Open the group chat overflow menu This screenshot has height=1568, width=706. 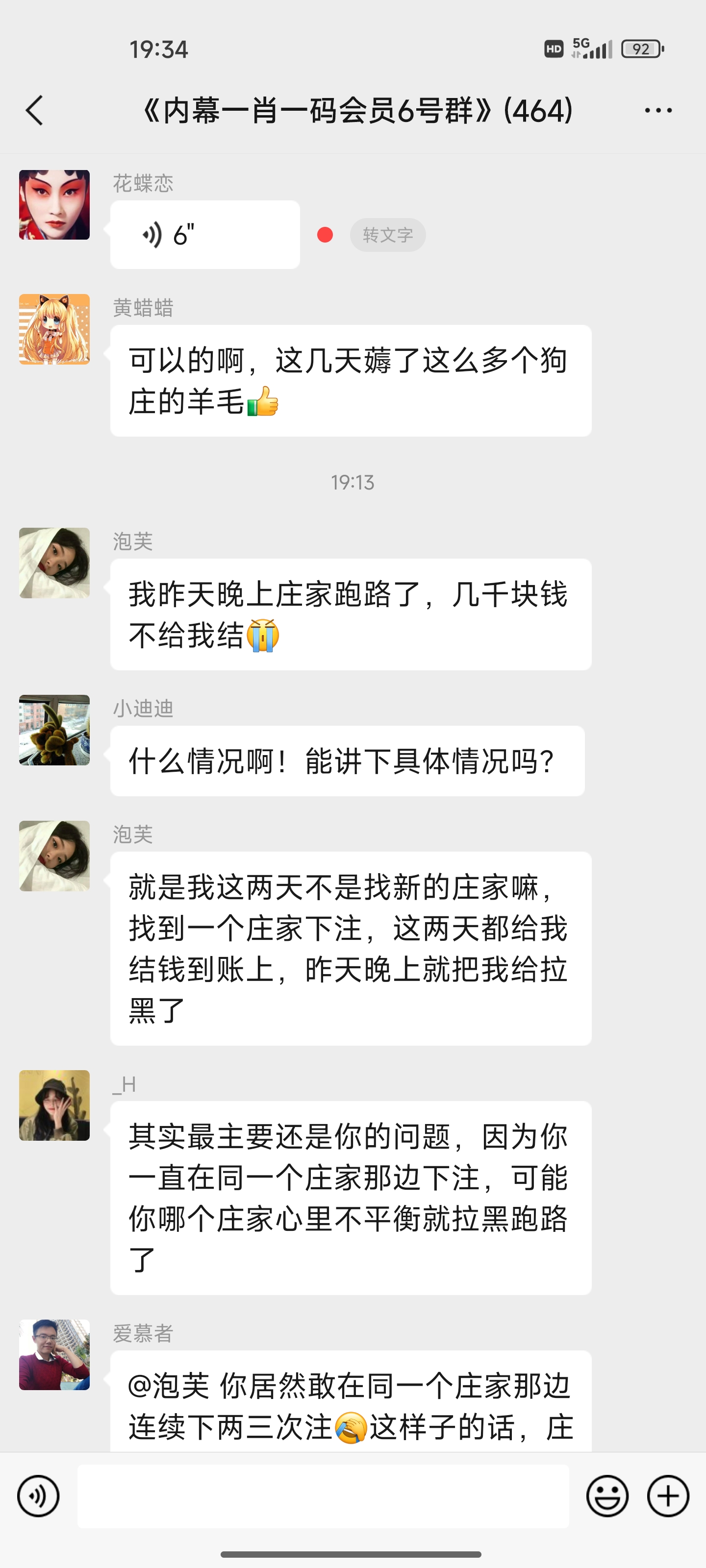[x=658, y=111]
